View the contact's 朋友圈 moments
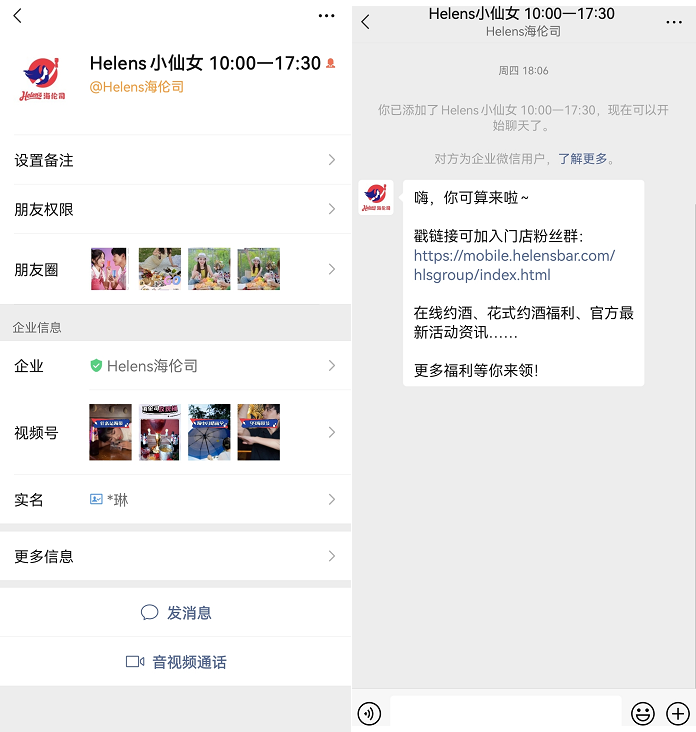This screenshot has height=732, width=696. 175,269
